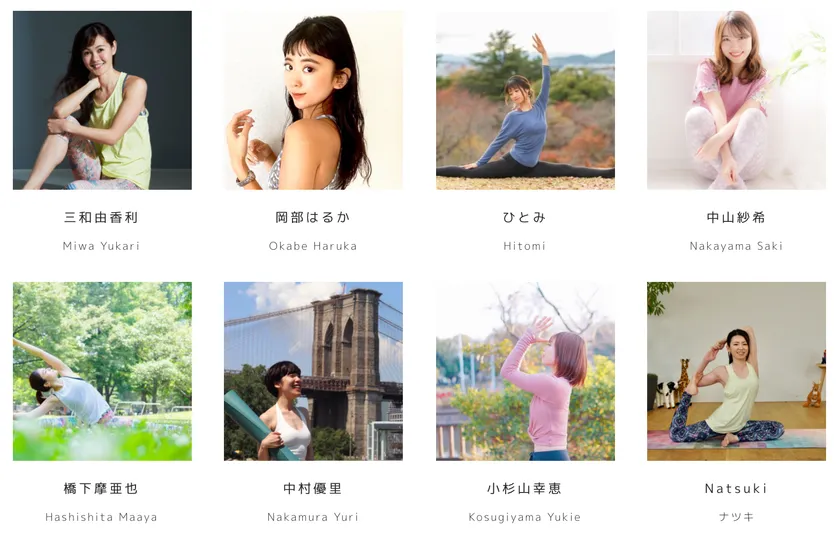View Okabe Haruka's instructor card
This screenshot has height=537, width=840.
pyautogui.click(x=313, y=101)
